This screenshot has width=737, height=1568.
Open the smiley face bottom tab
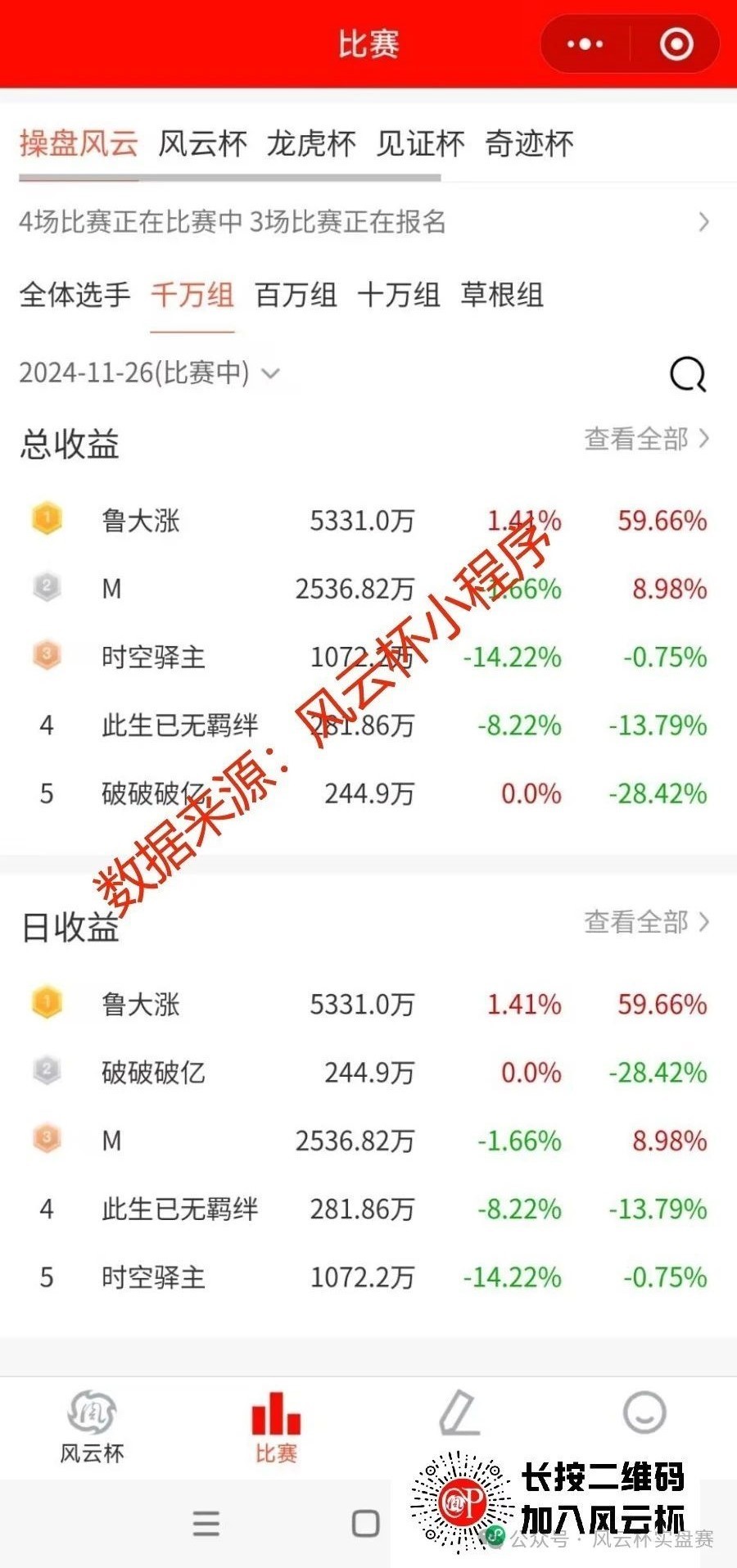point(644,1412)
